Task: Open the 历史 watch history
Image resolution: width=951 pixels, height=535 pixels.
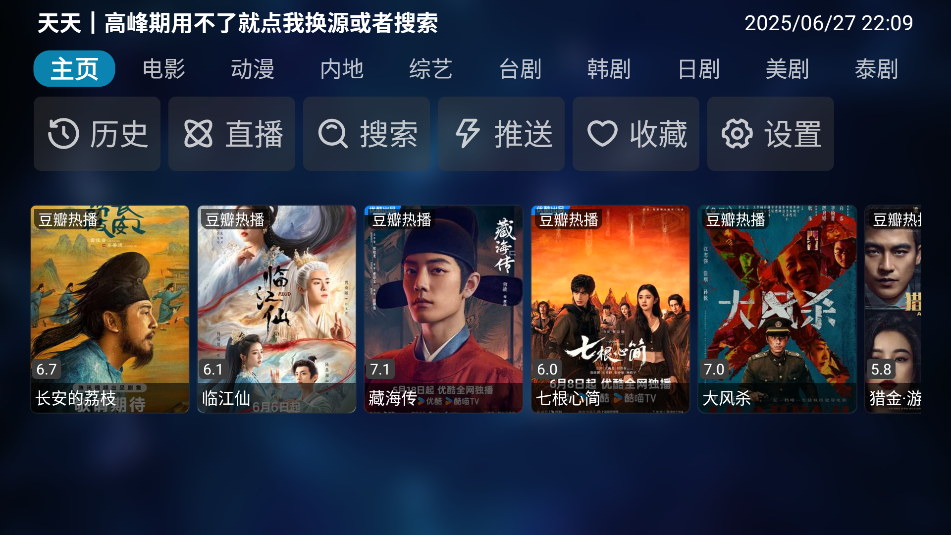Action: pos(97,134)
